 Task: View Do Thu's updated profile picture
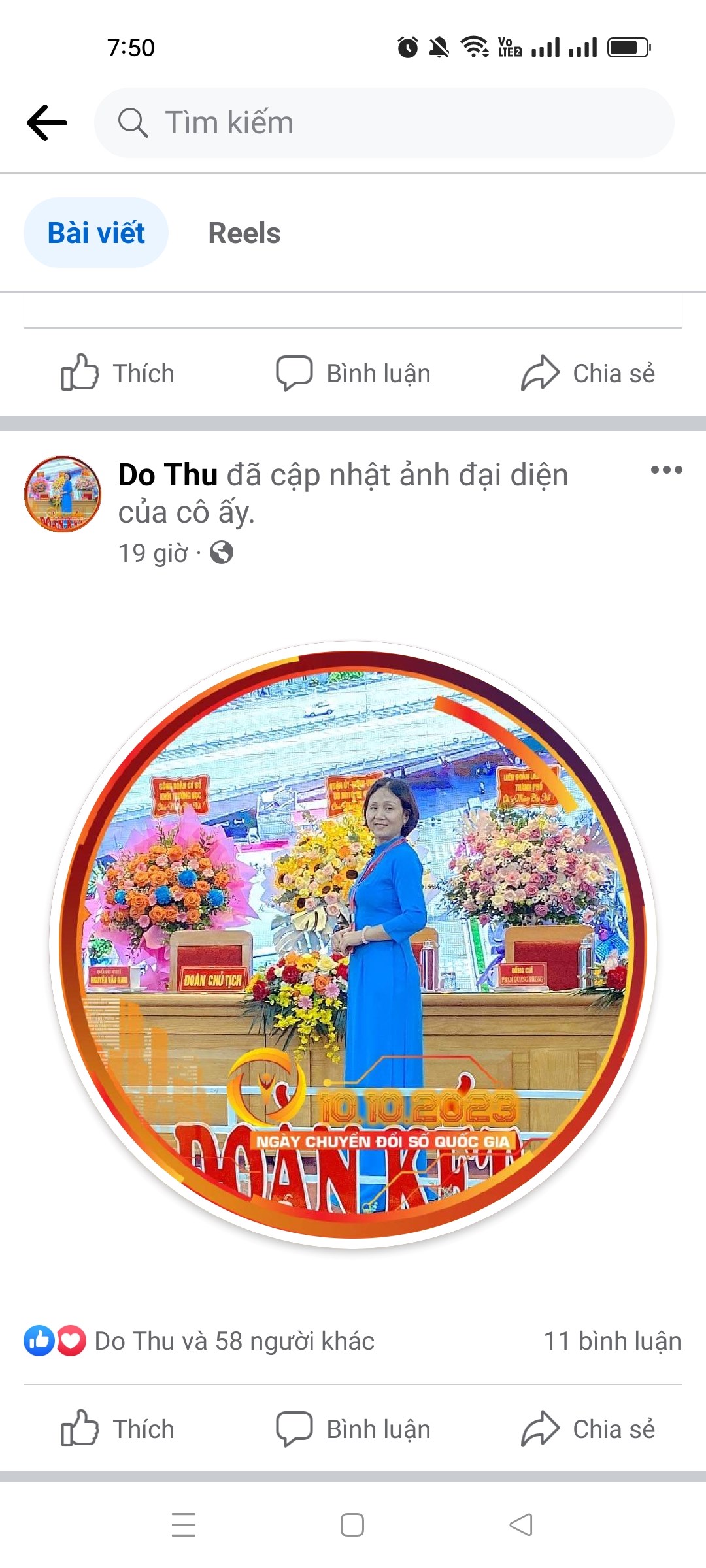(x=353, y=944)
